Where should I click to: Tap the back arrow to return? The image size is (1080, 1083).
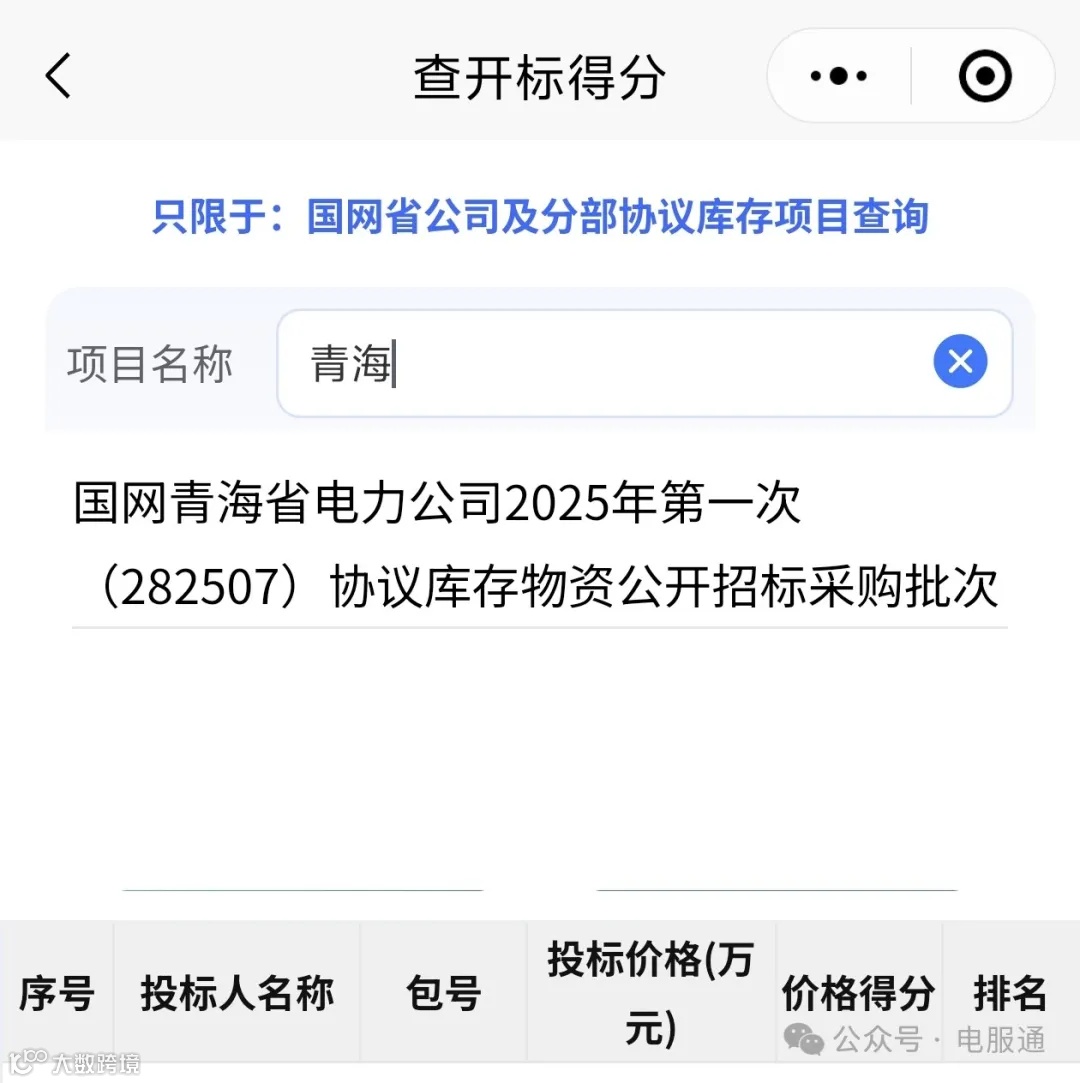[x=57, y=75]
